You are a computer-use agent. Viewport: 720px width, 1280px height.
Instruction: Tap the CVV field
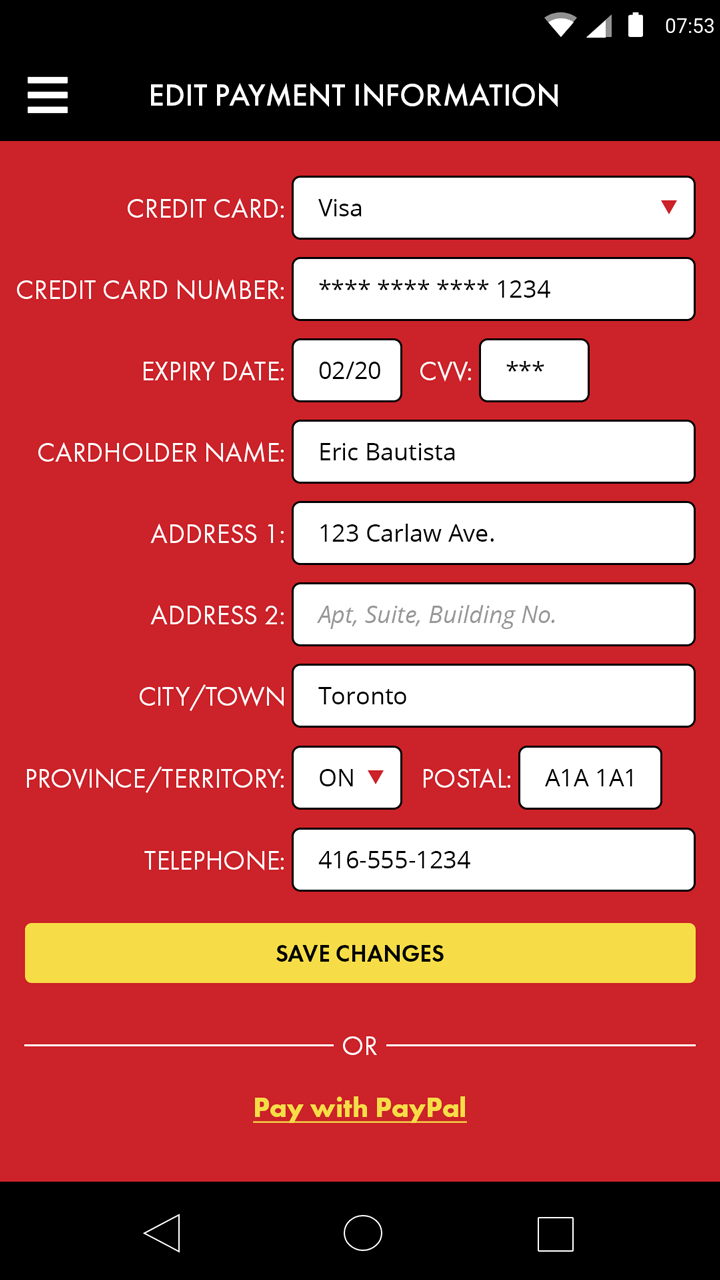pyautogui.click(x=534, y=371)
